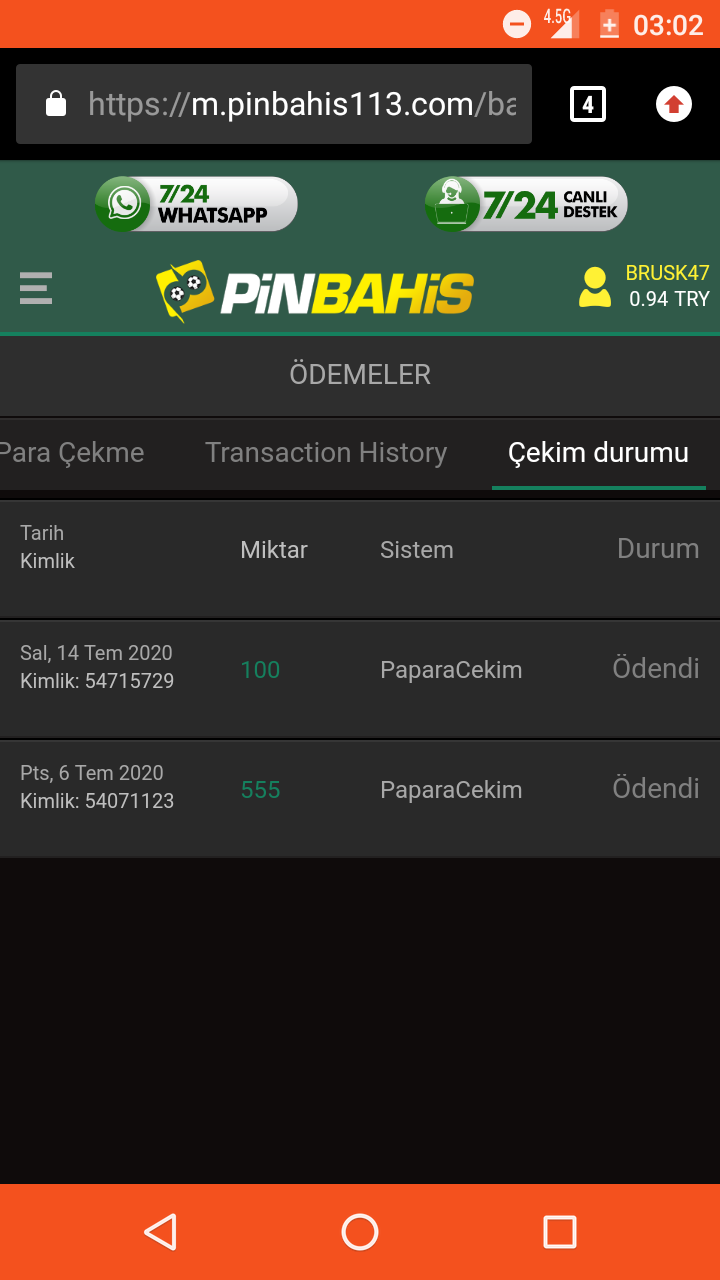720x1280 pixels.
Task: Open the browser tab switcher showing 4
Action: click(588, 104)
